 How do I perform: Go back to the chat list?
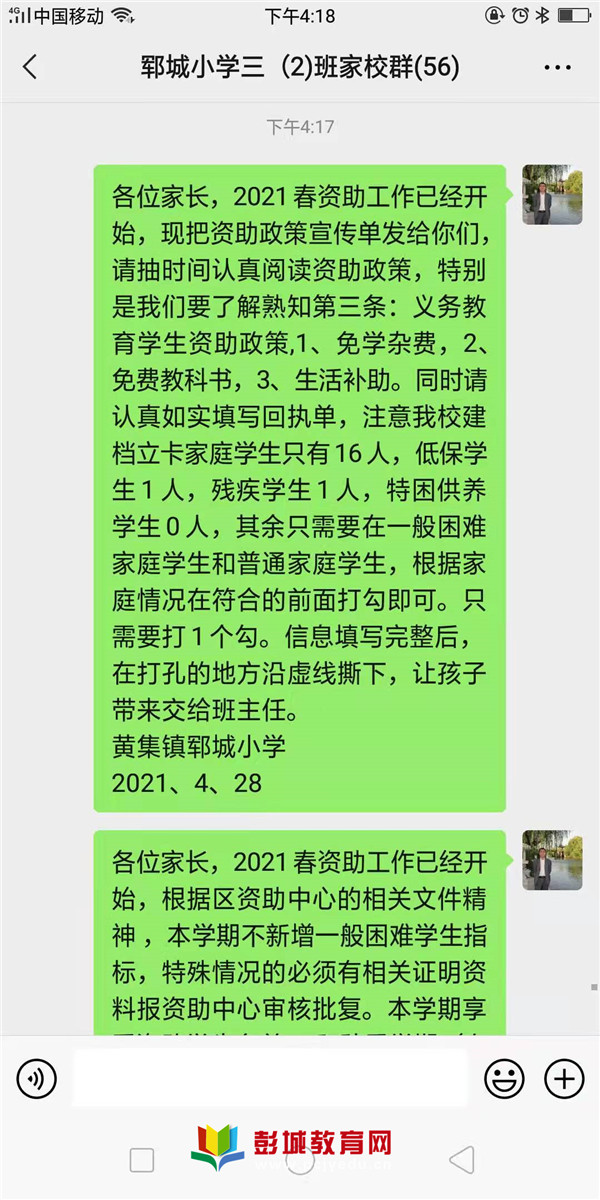pos(30,67)
